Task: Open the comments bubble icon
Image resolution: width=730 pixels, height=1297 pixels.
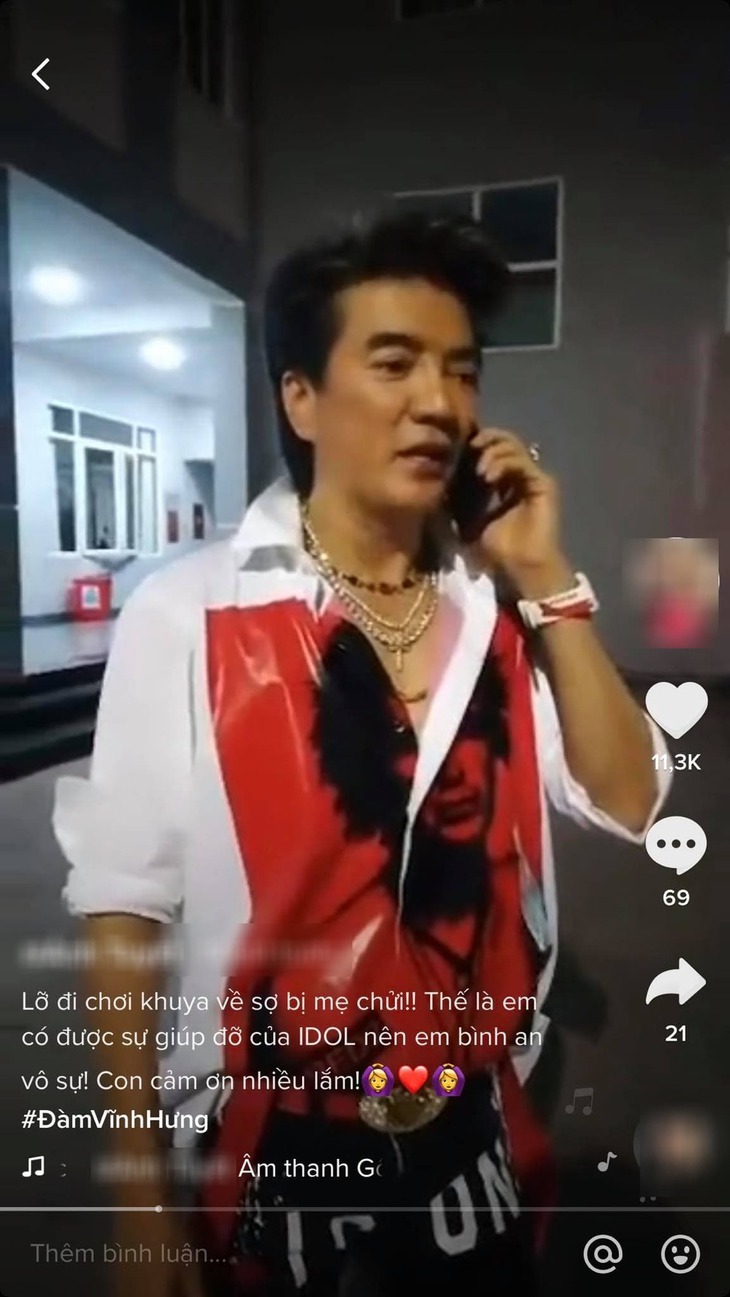Action: (676, 846)
